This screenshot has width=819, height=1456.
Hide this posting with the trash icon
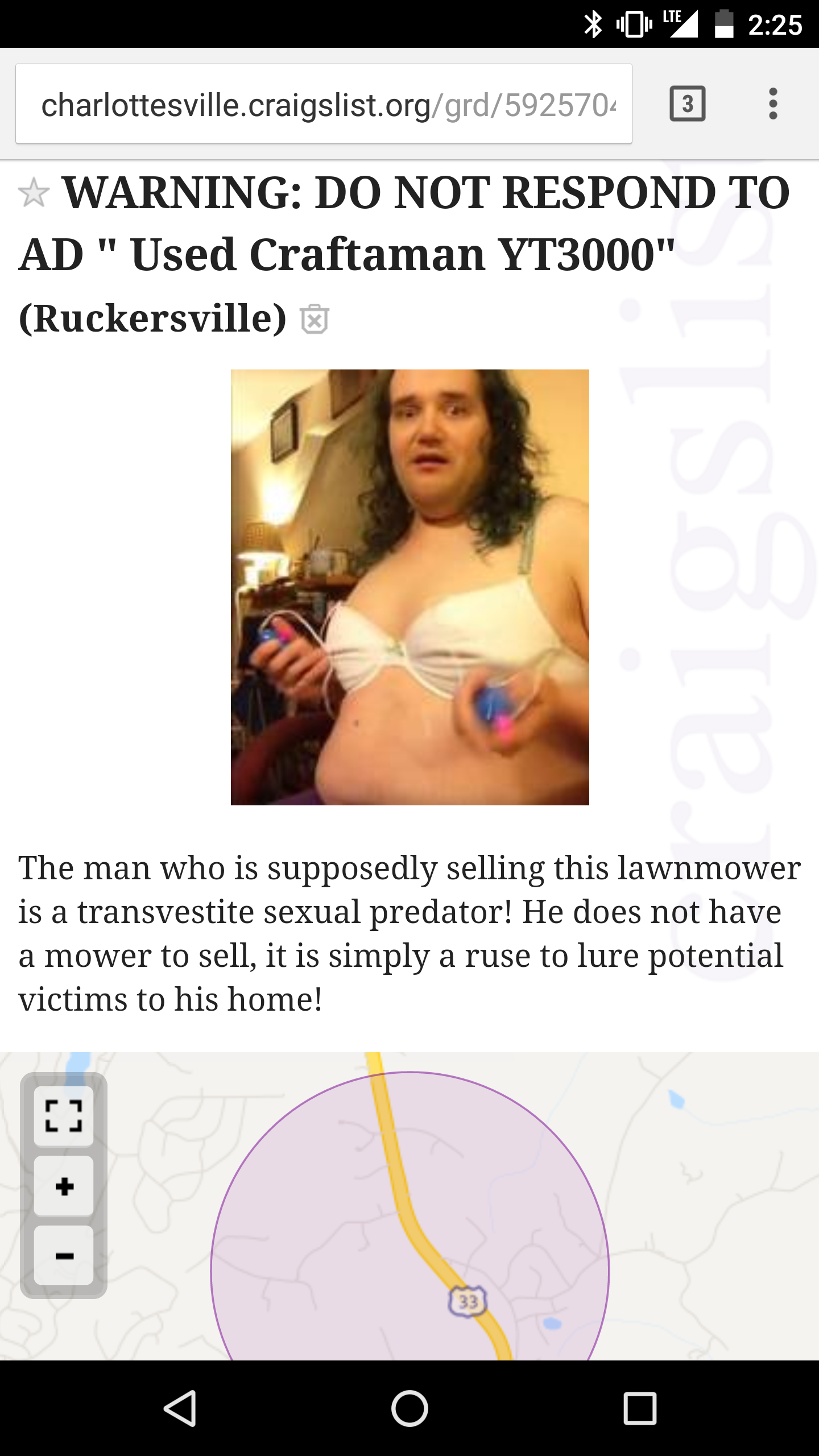point(315,319)
